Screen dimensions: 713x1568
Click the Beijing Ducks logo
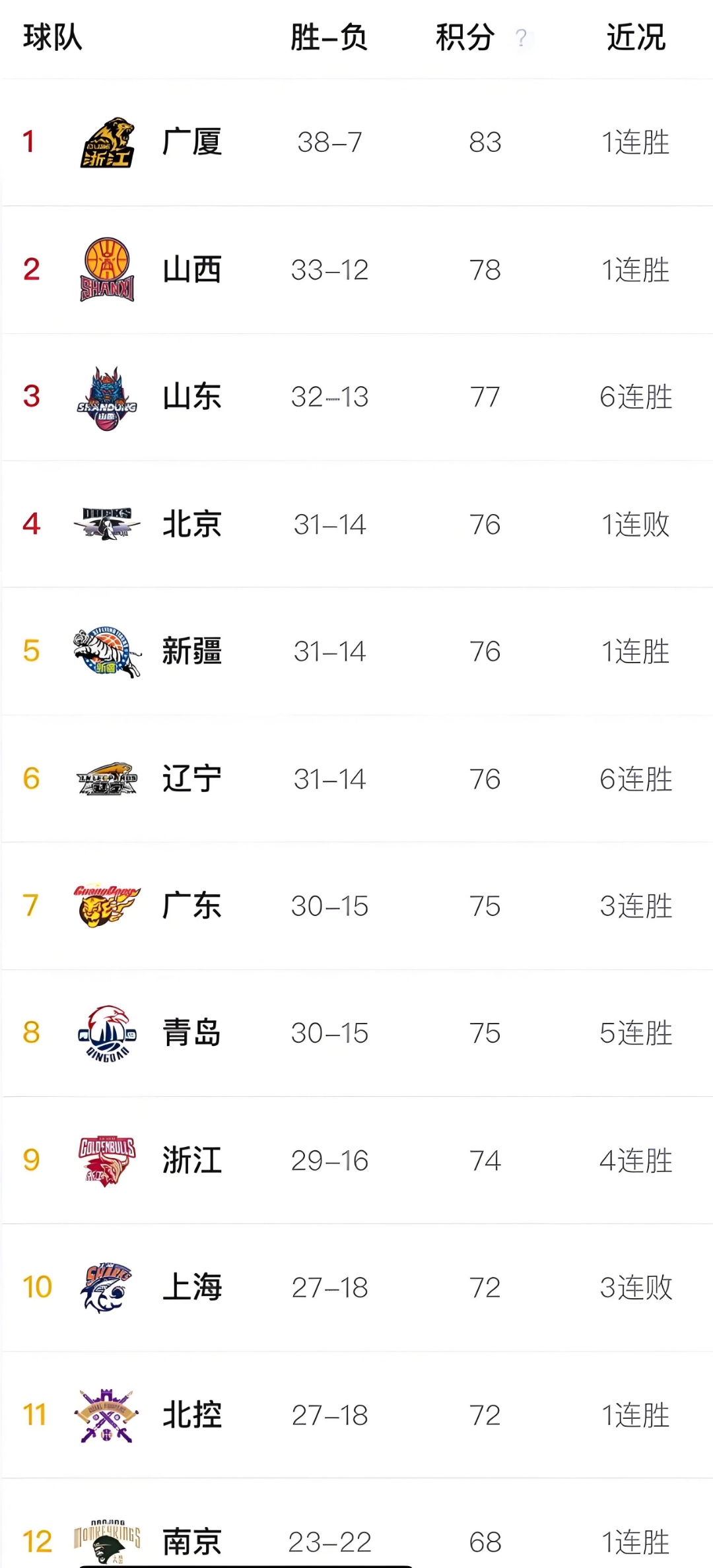108,523
